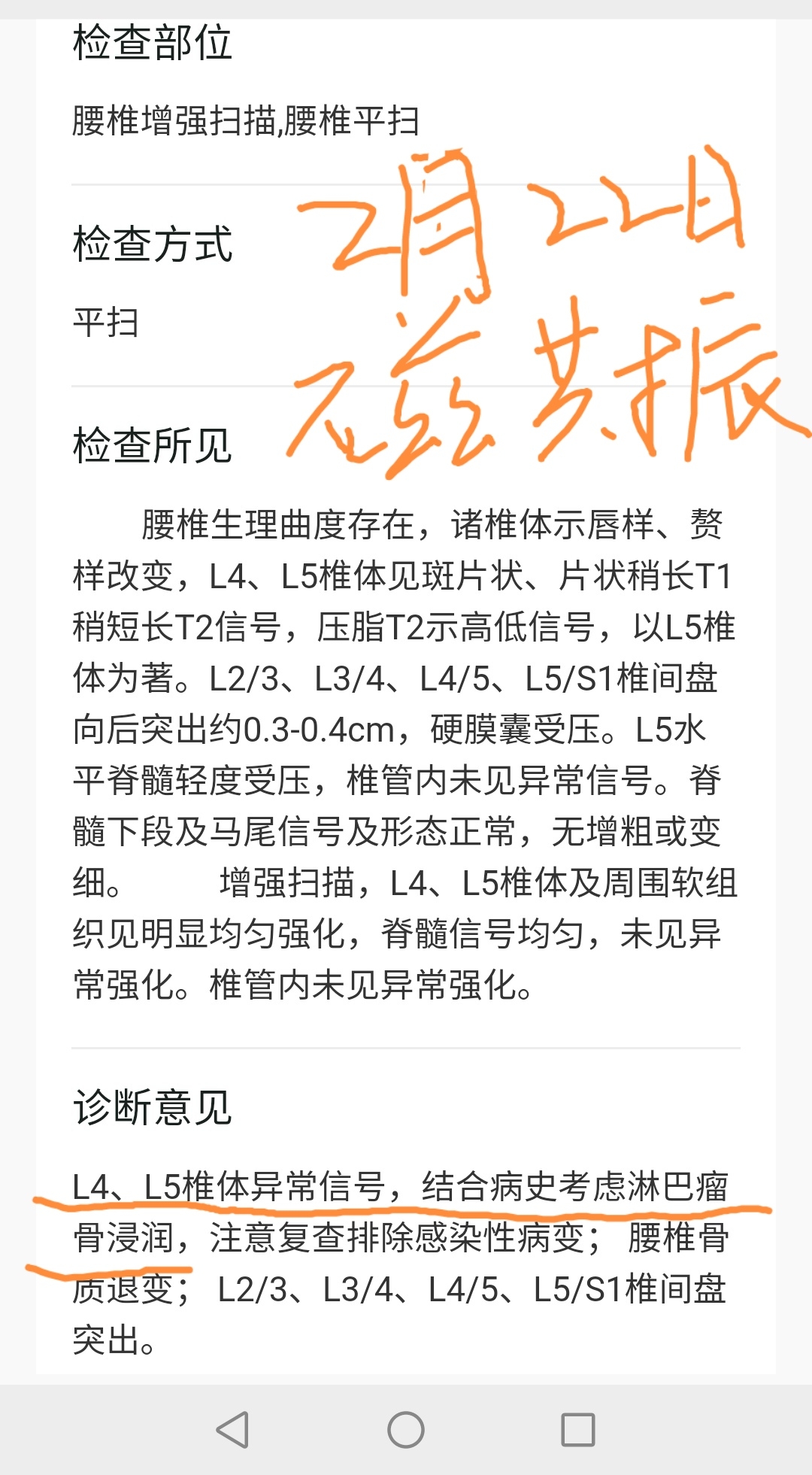Open the recent apps view
The width and height of the screenshot is (812, 1475).
click(578, 1430)
